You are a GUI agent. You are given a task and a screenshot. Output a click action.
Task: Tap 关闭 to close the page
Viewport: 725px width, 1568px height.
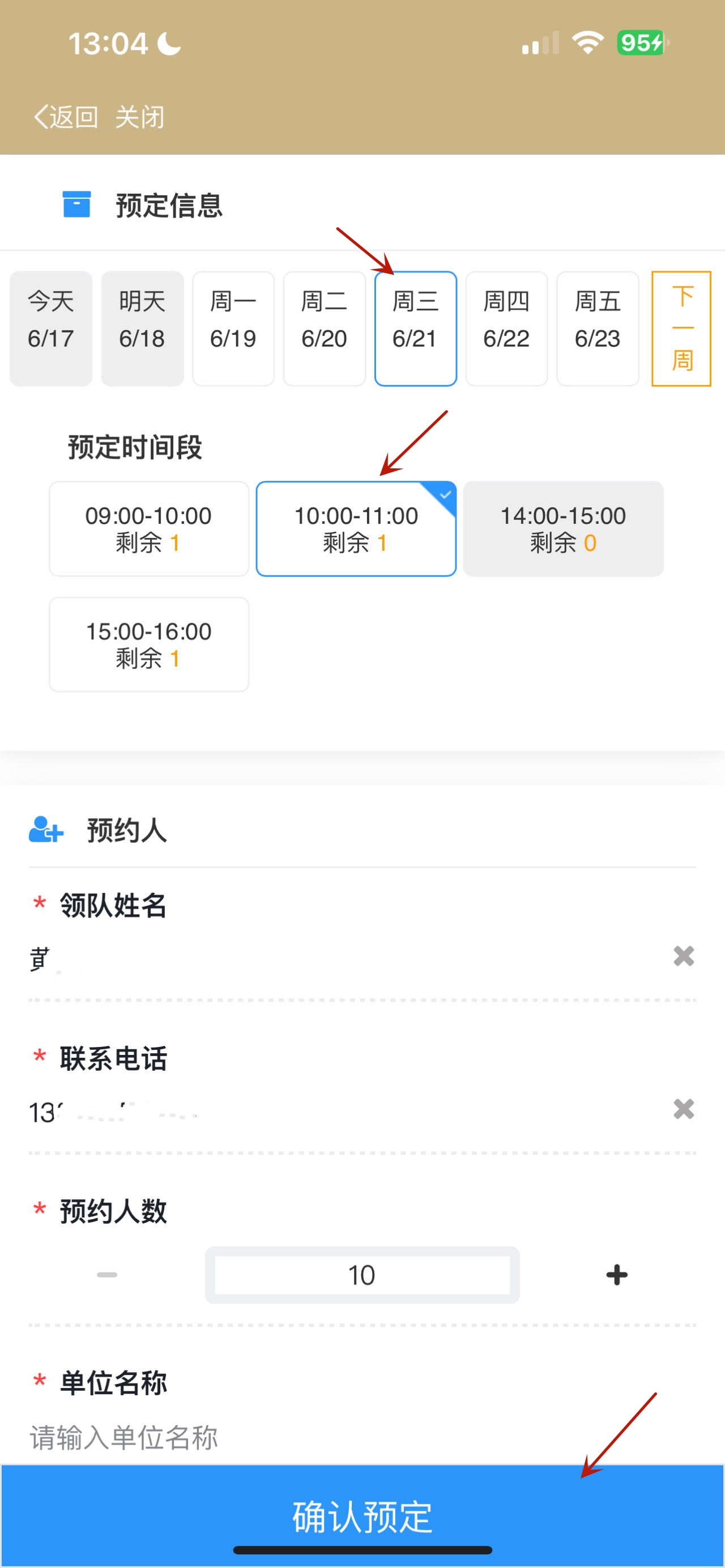point(140,116)
